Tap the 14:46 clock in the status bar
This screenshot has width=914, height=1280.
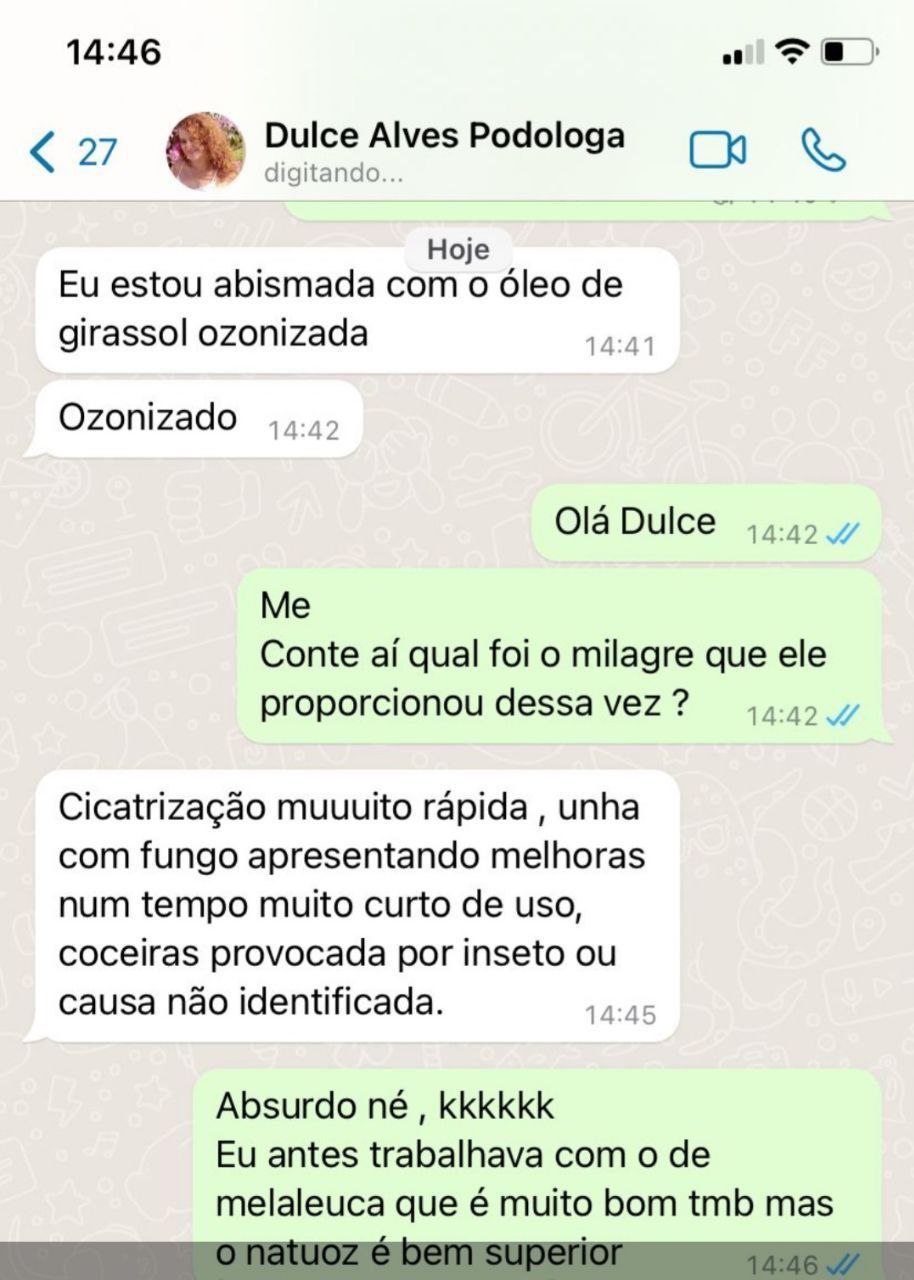112,52
